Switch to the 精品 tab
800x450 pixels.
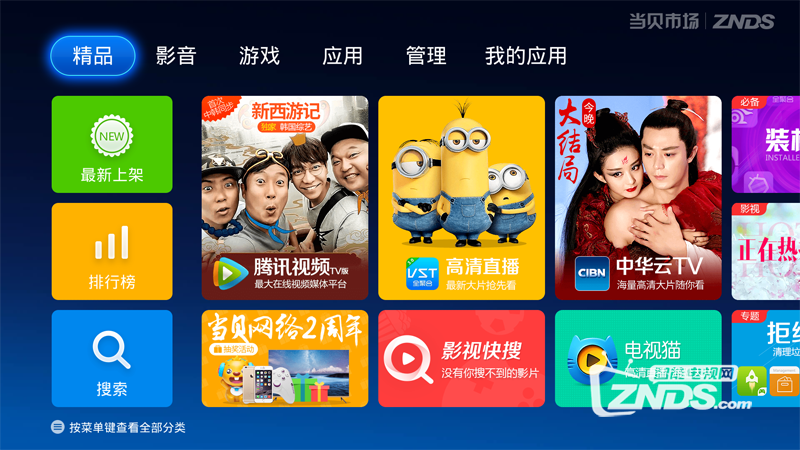pyautogui.click(x=93, y=56)
